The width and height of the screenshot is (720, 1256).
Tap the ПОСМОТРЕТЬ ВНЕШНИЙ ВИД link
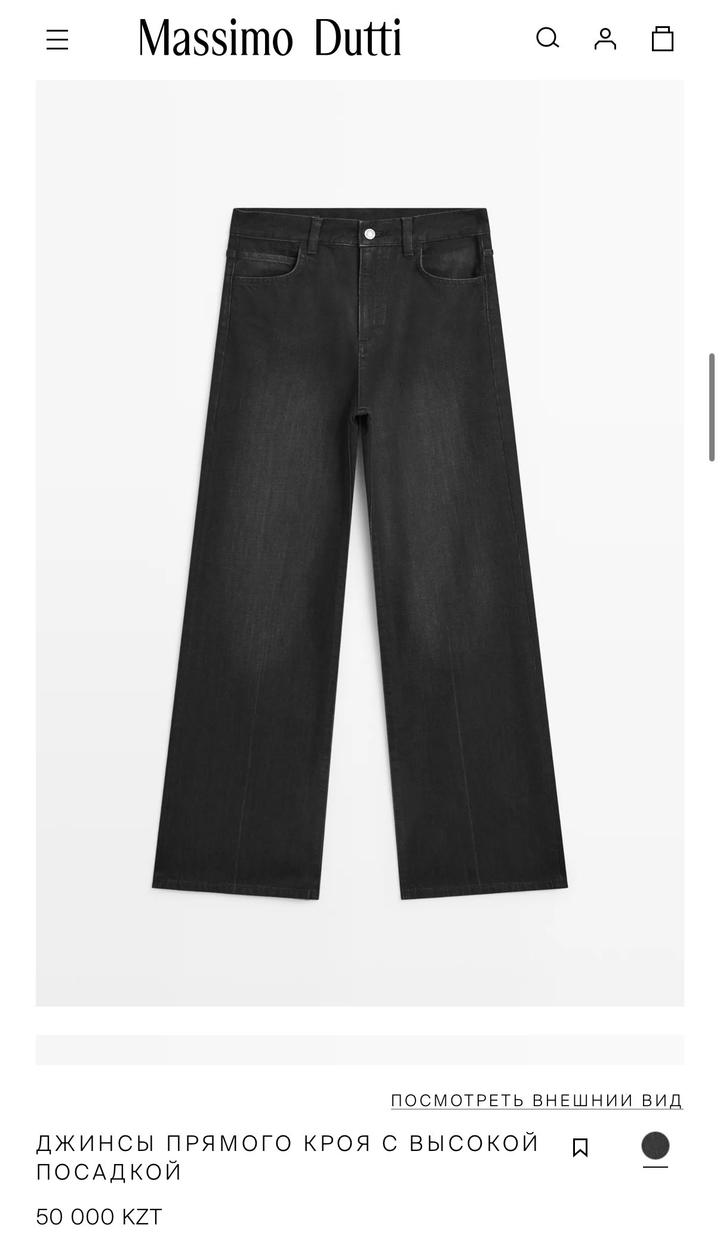[x=536, y=1100]
